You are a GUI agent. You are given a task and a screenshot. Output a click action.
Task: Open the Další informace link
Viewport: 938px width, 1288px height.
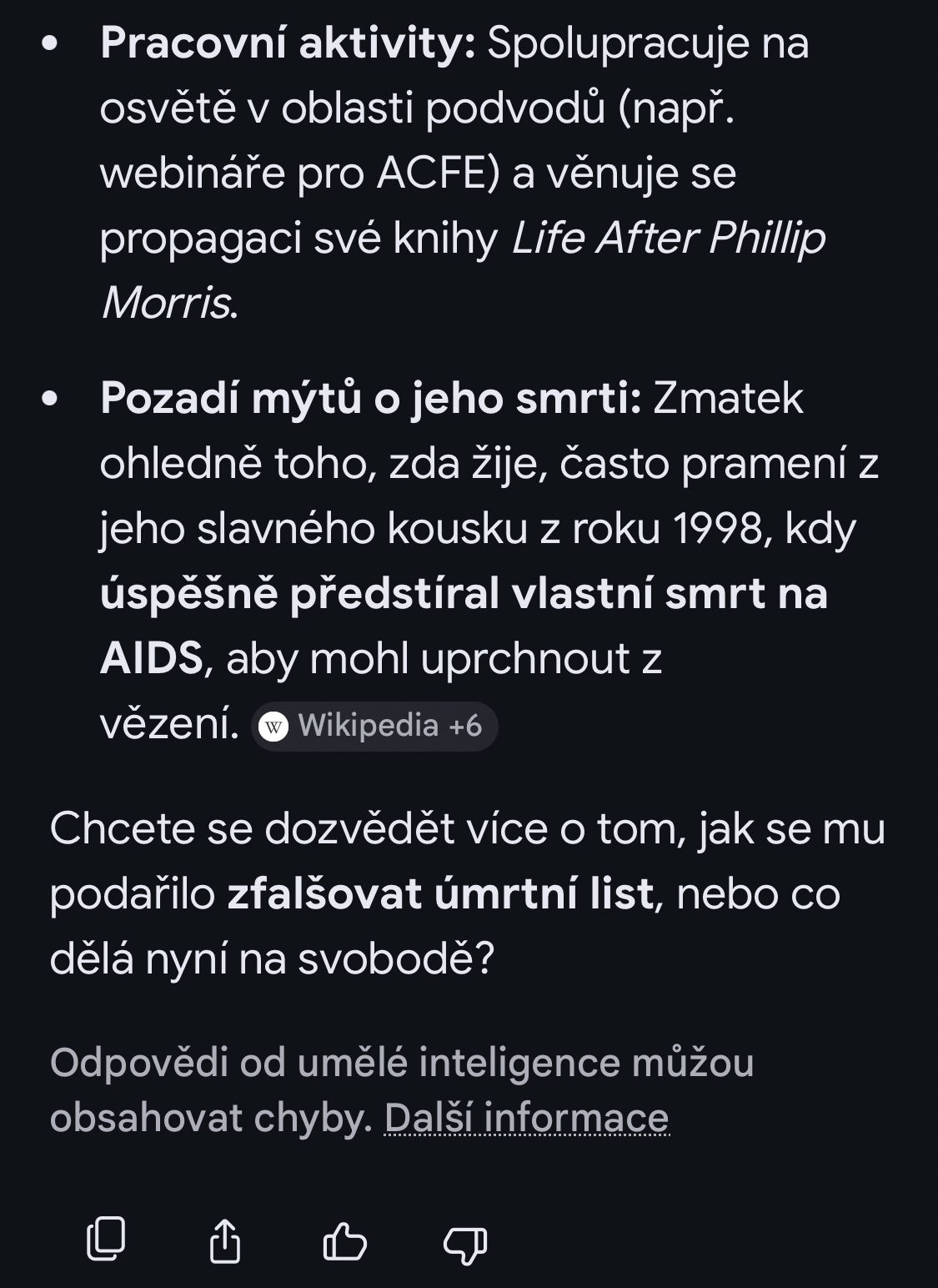click(x=526, y=1118)
